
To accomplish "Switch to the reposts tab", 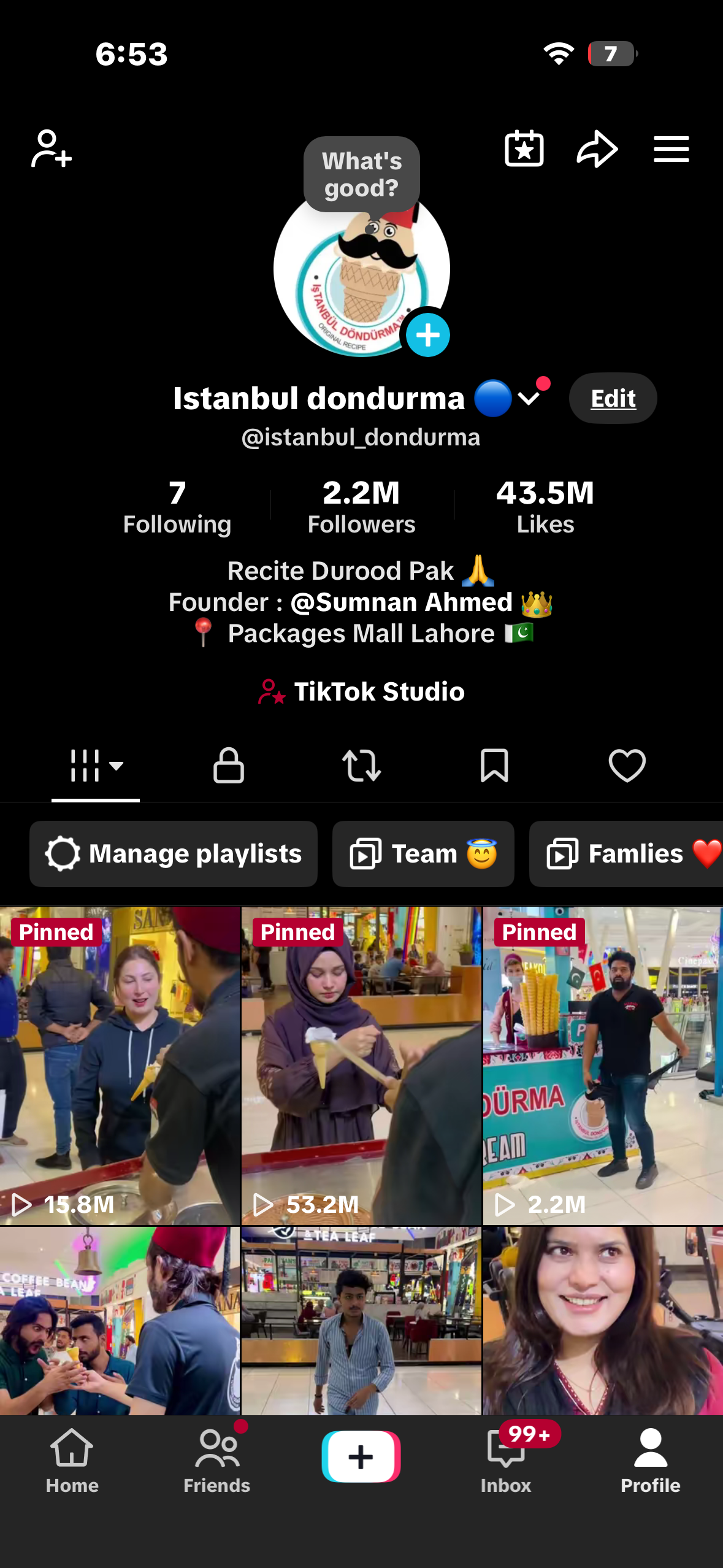I will (361, 766).
